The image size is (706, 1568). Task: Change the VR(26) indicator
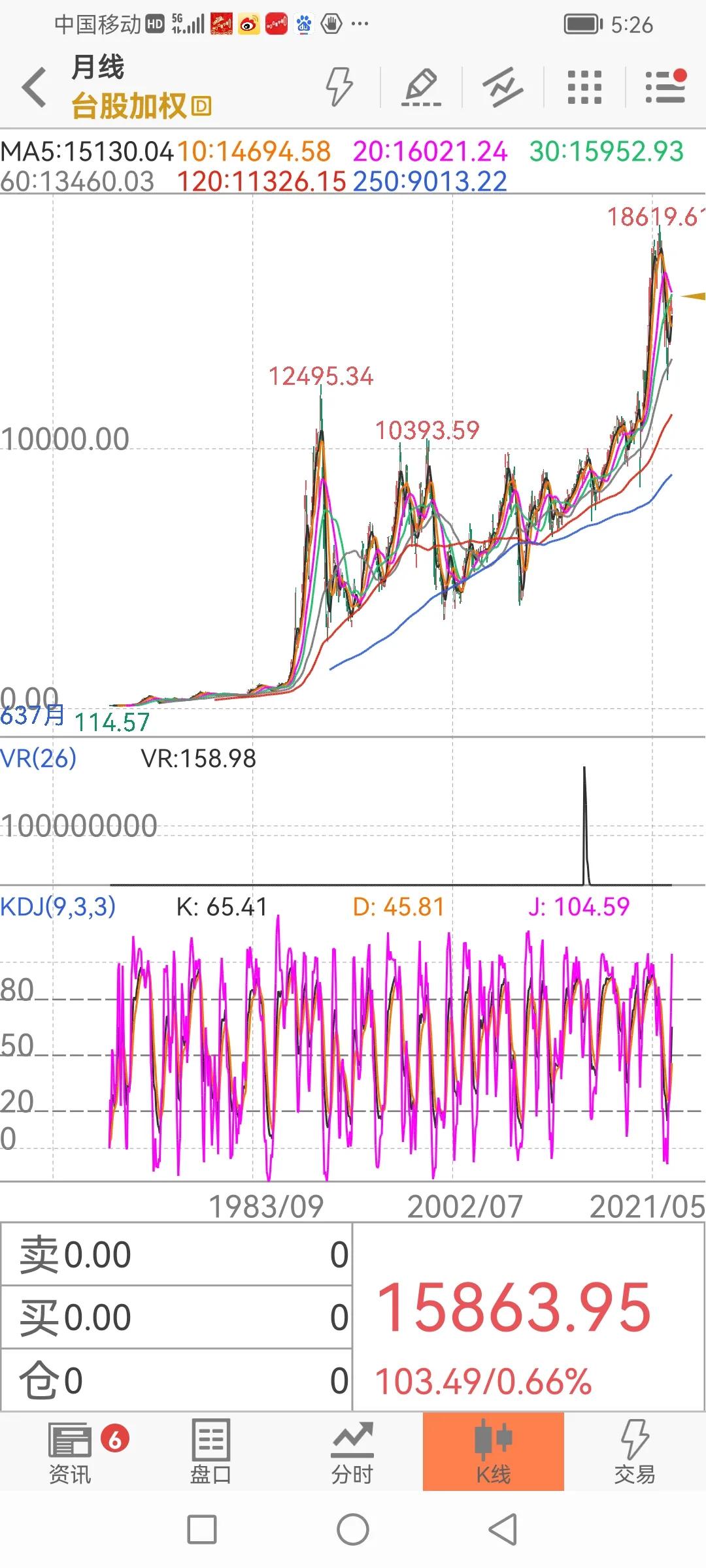pyautogui.click(x=39, y=758)
